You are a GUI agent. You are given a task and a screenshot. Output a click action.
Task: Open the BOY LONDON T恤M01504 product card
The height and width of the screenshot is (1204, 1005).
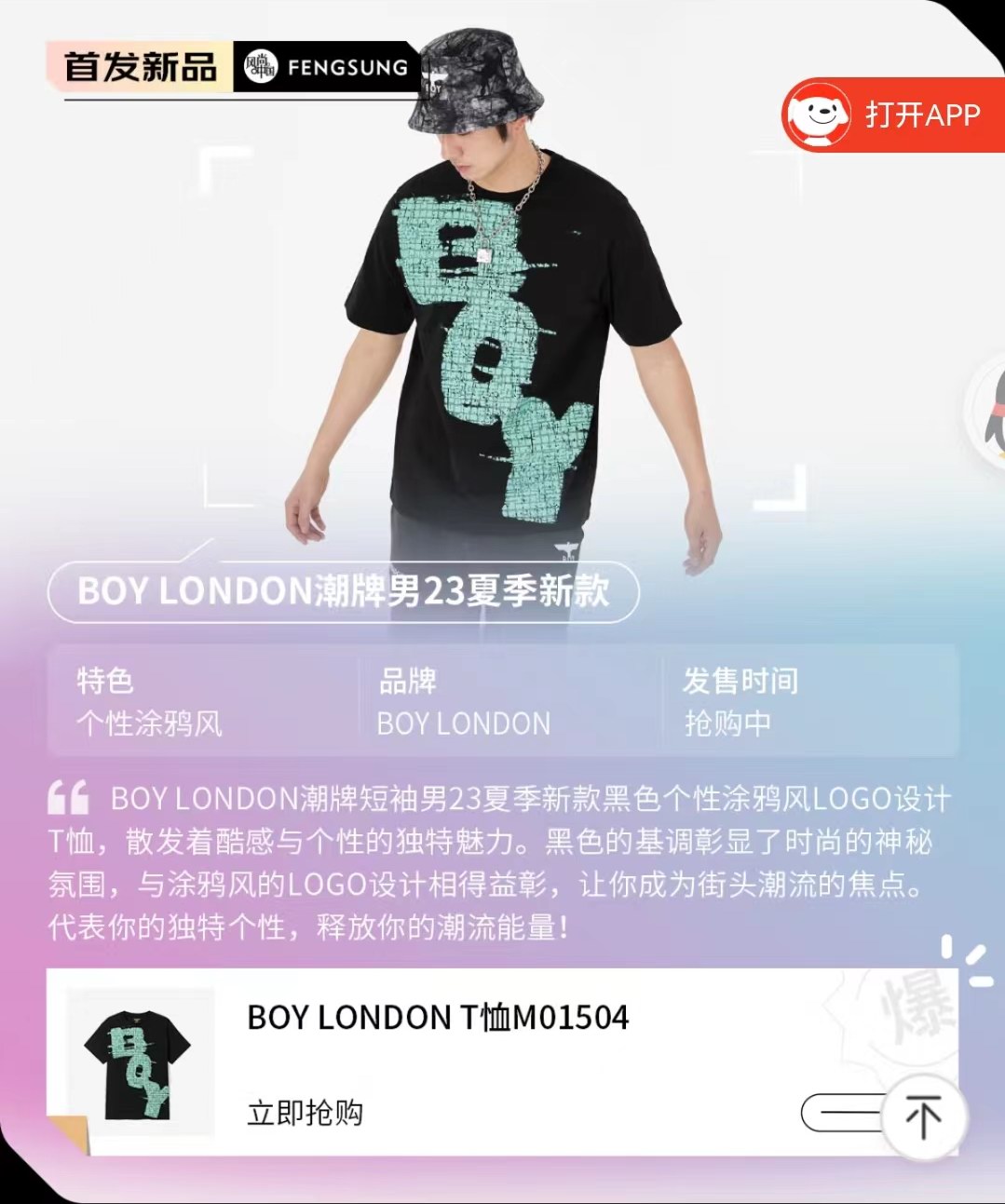tap(438, 1018)
